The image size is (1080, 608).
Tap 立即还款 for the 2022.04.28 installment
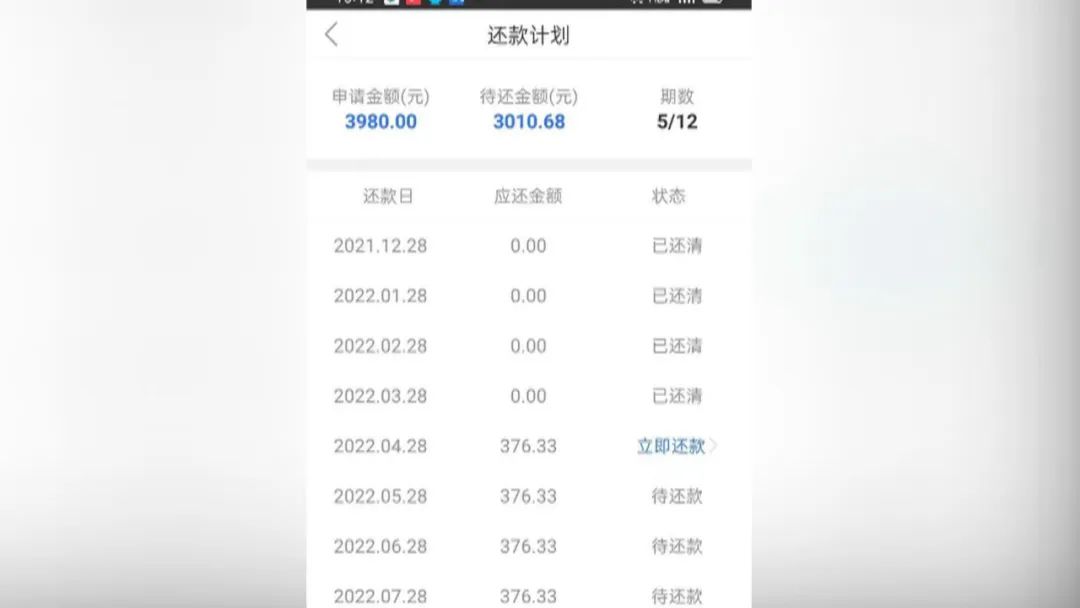[x=674, y=446]
